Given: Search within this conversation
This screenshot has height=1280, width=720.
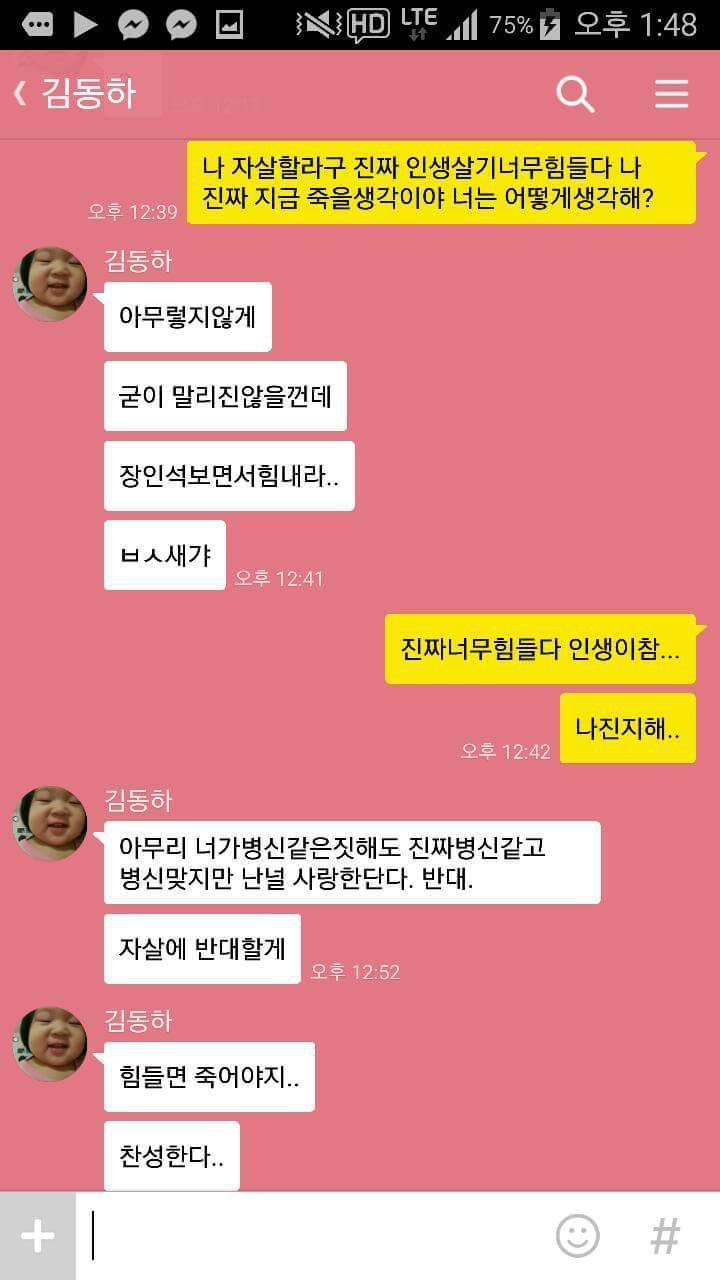Looking at the screenshot, I should pos(575,94).
